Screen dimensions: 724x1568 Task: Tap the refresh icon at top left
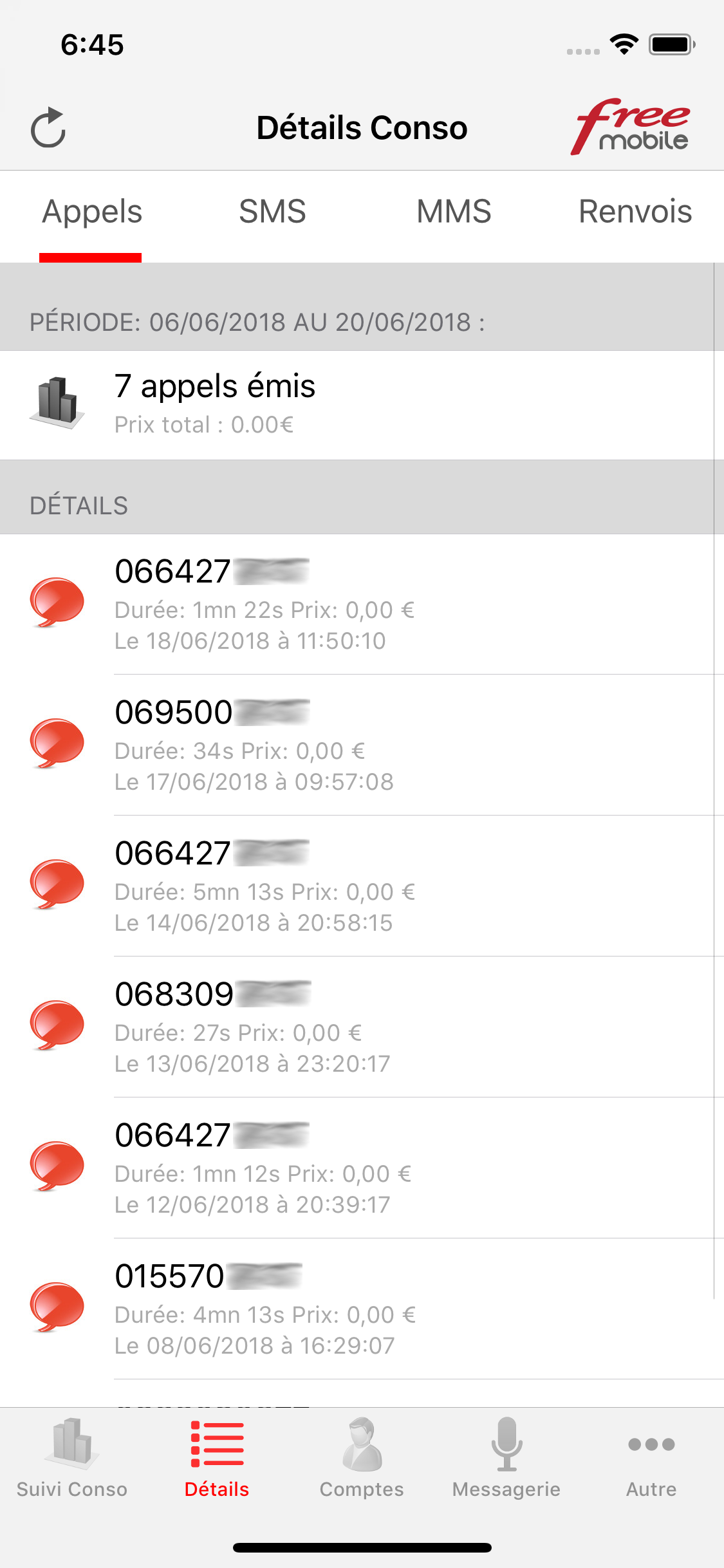point(48,127)
